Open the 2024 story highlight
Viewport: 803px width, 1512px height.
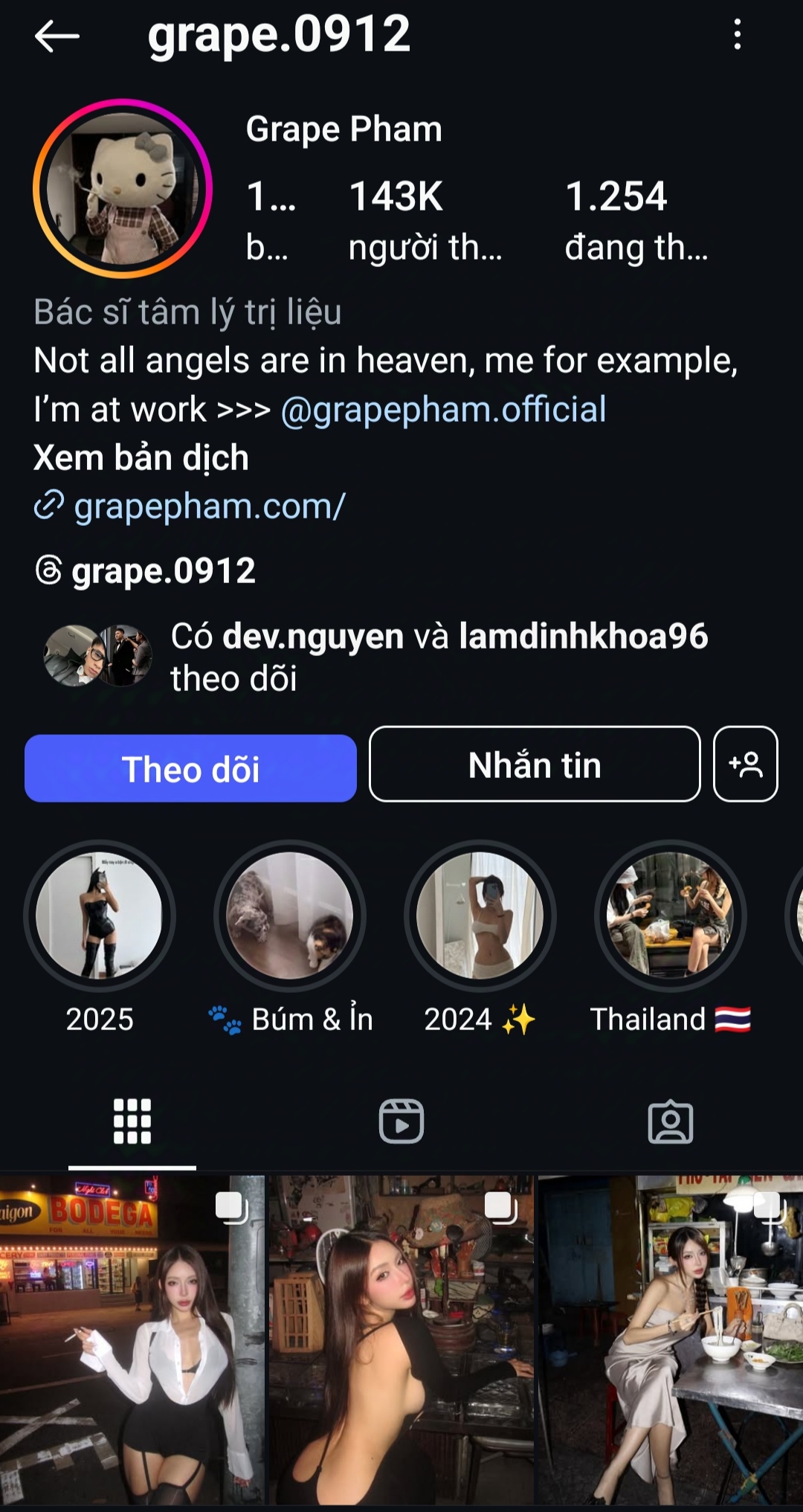(x=480, y=916)
